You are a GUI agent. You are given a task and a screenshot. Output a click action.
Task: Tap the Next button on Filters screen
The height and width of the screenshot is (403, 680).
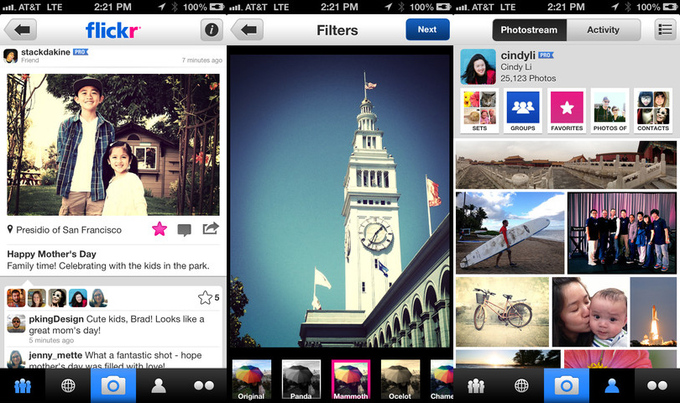click(427, 29)
